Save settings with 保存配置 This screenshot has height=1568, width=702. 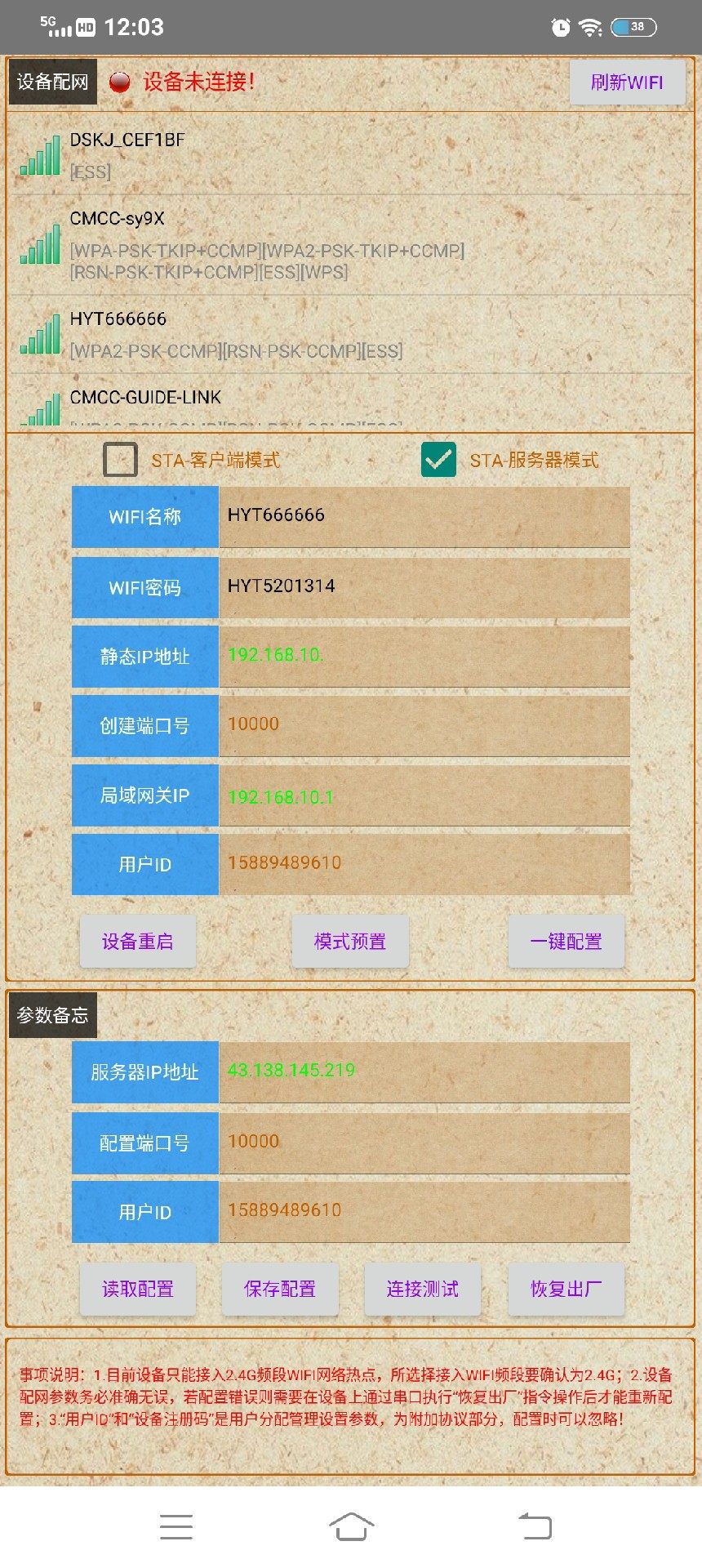coord(280,1289)
